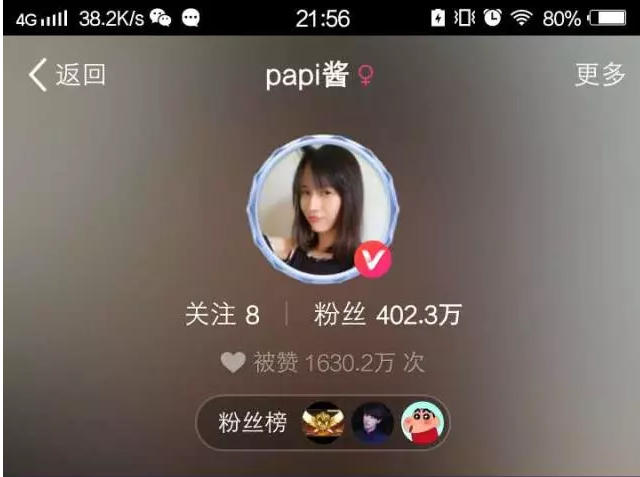
Task: Go back via the 返回 button
Action: tap(67, 76)
